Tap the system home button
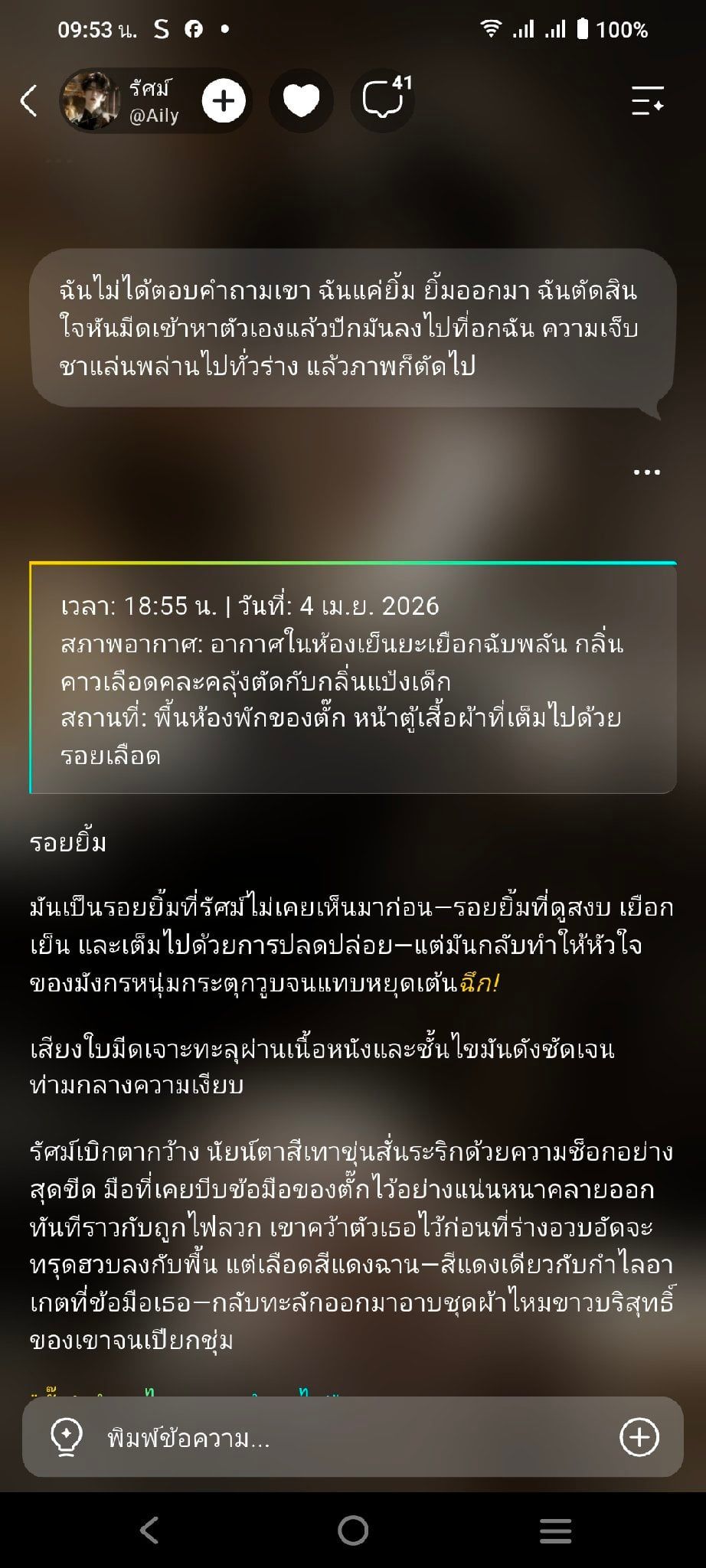 tap(353, 1530)
